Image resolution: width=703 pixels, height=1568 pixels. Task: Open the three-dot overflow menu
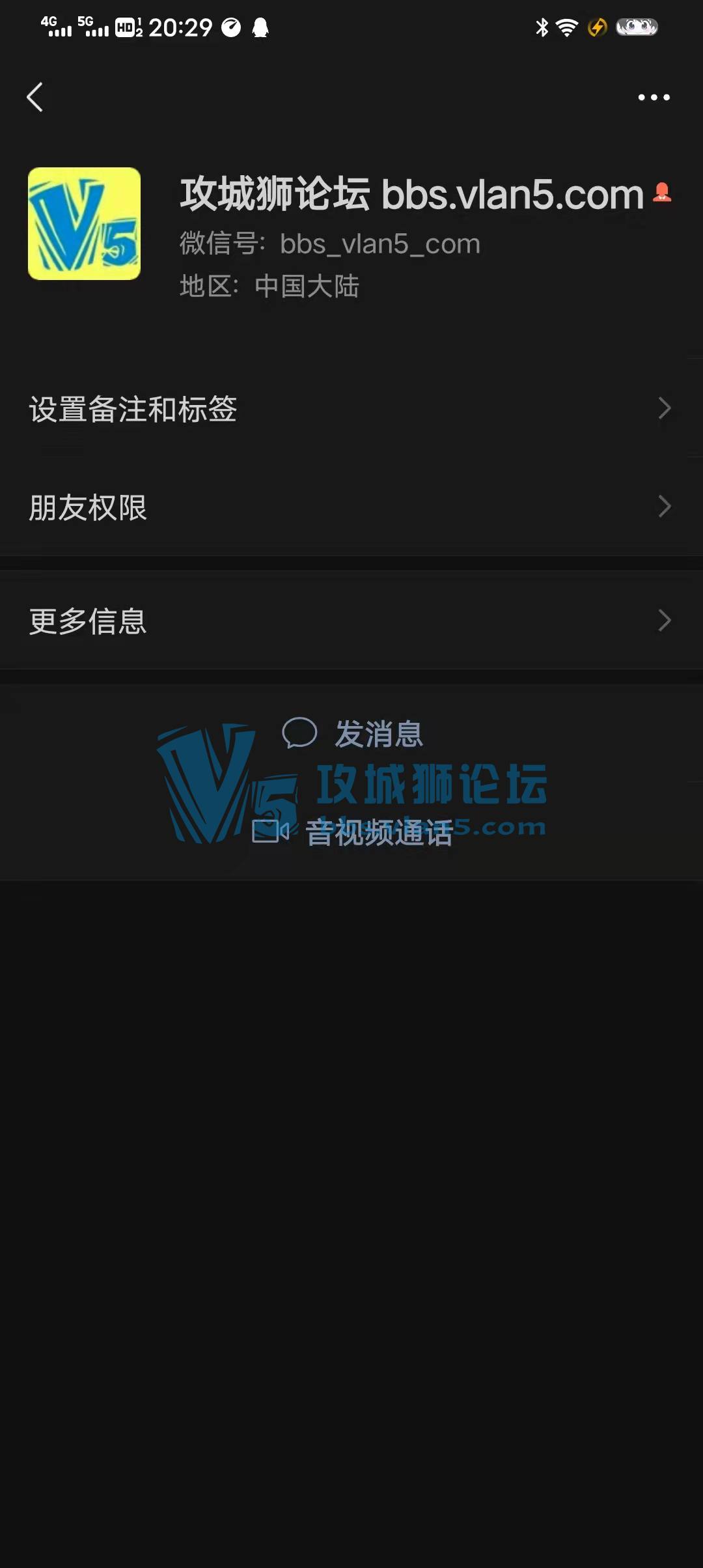tap(654, 98)
